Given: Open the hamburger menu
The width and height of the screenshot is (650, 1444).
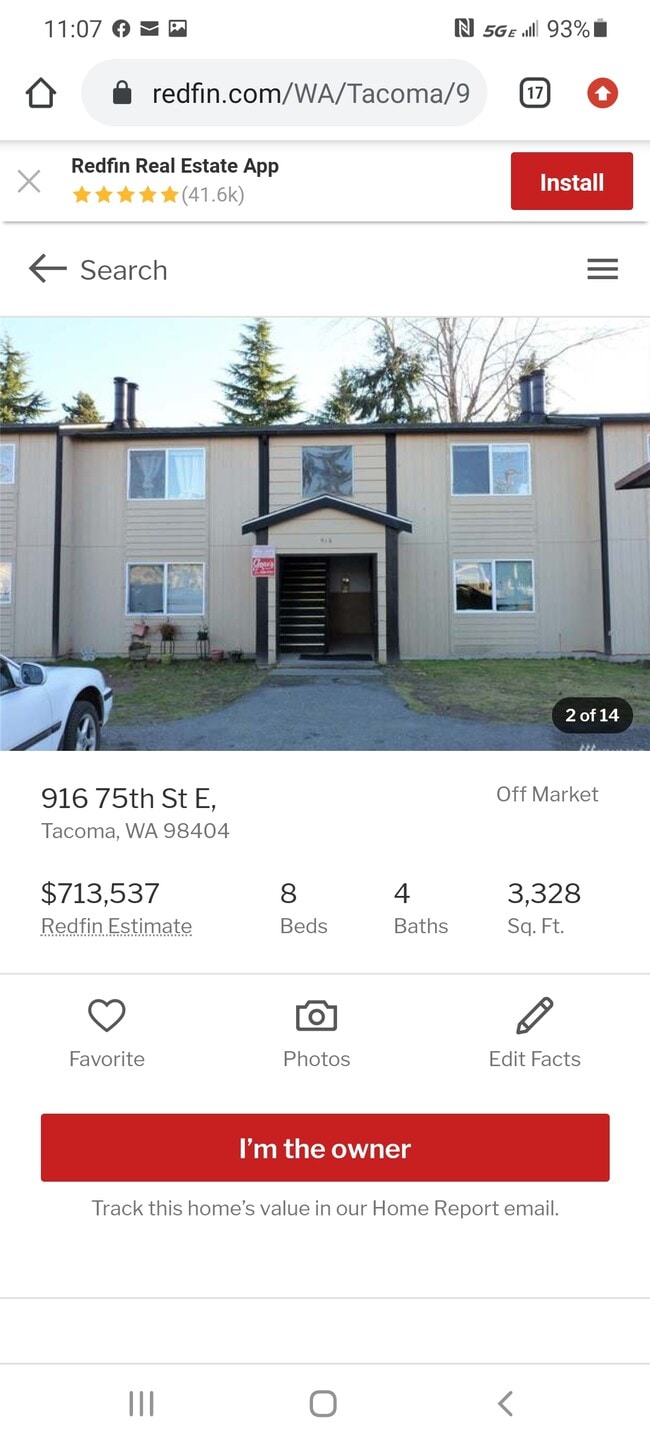Looking at the screenshot, I should click(602, 269).
